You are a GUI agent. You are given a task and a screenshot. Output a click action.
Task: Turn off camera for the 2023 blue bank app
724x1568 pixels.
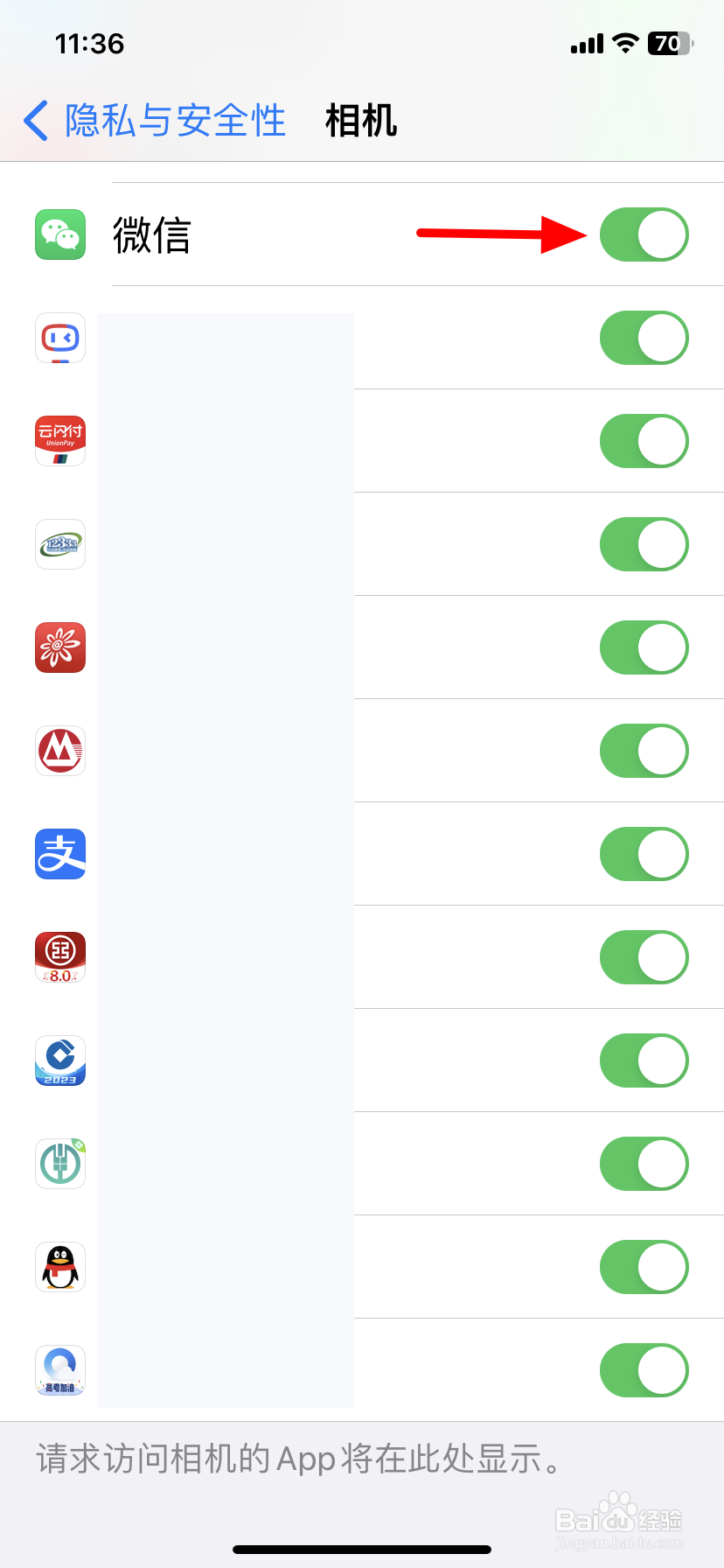pyautogui.click(x=644, y=1060)
